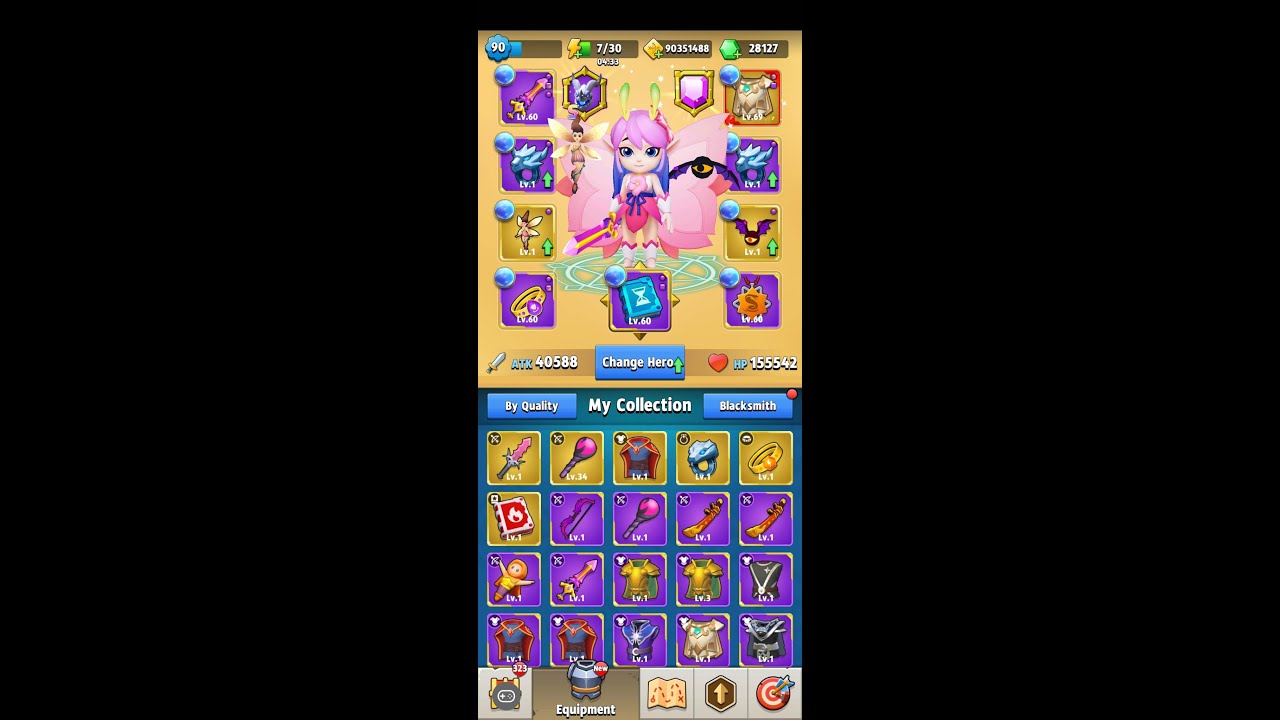Open the talents upgrade arrow tab
Screen dimensions: 1280x720
720,693
